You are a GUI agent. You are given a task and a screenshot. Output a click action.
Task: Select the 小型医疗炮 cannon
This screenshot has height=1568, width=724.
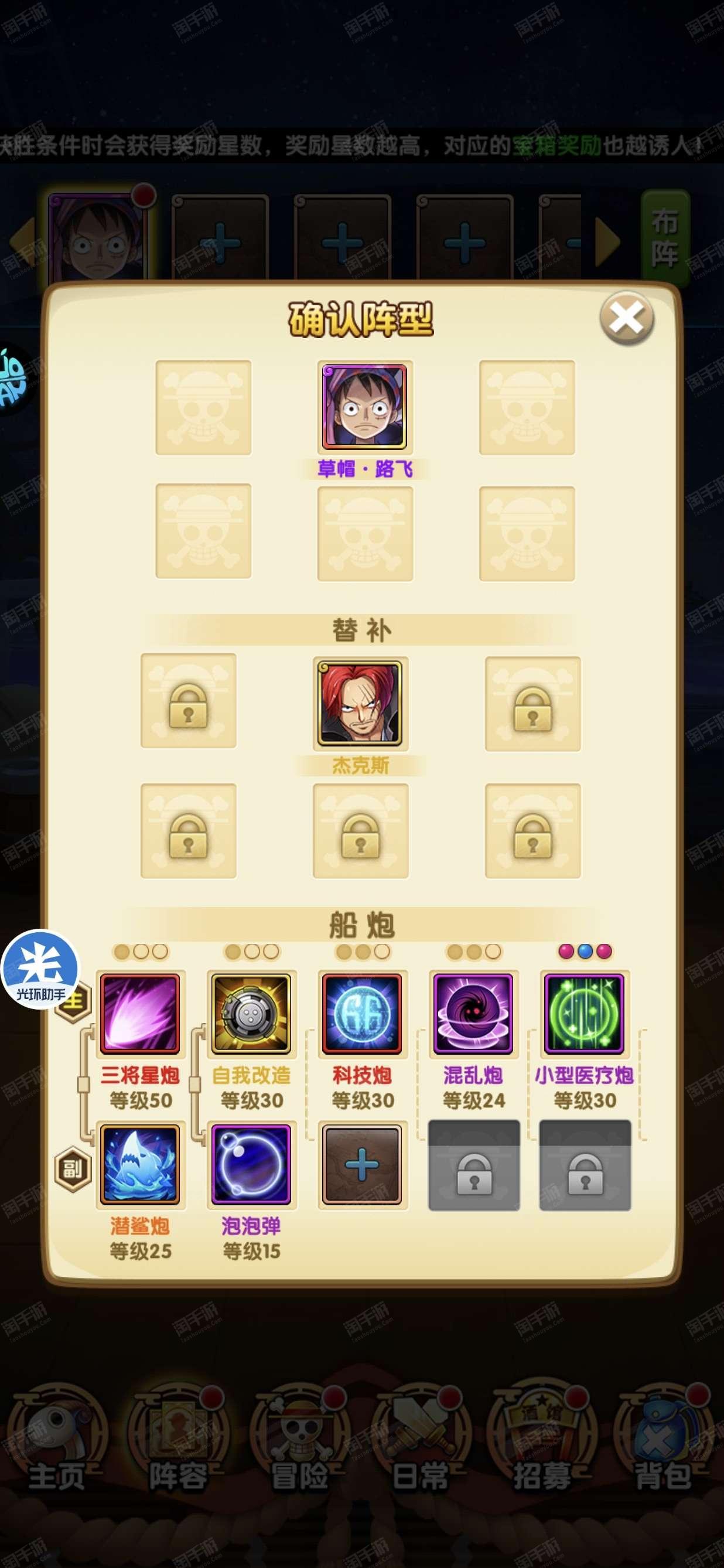(x=584, y=1014)
